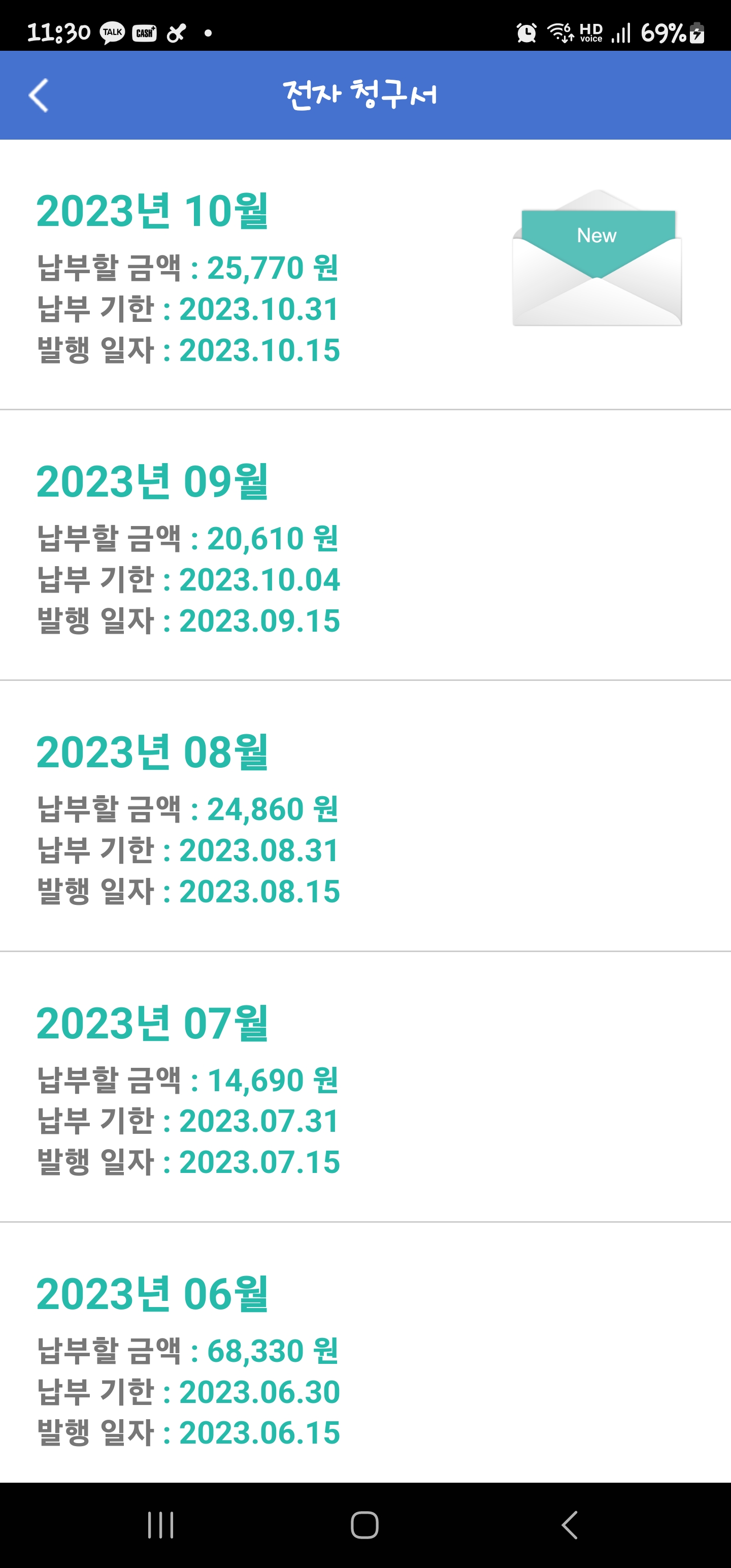Open recent apps from navigation bar
Image resolution: width=731 pixels, height=1568 pixels.
[x=161, y=1525]
